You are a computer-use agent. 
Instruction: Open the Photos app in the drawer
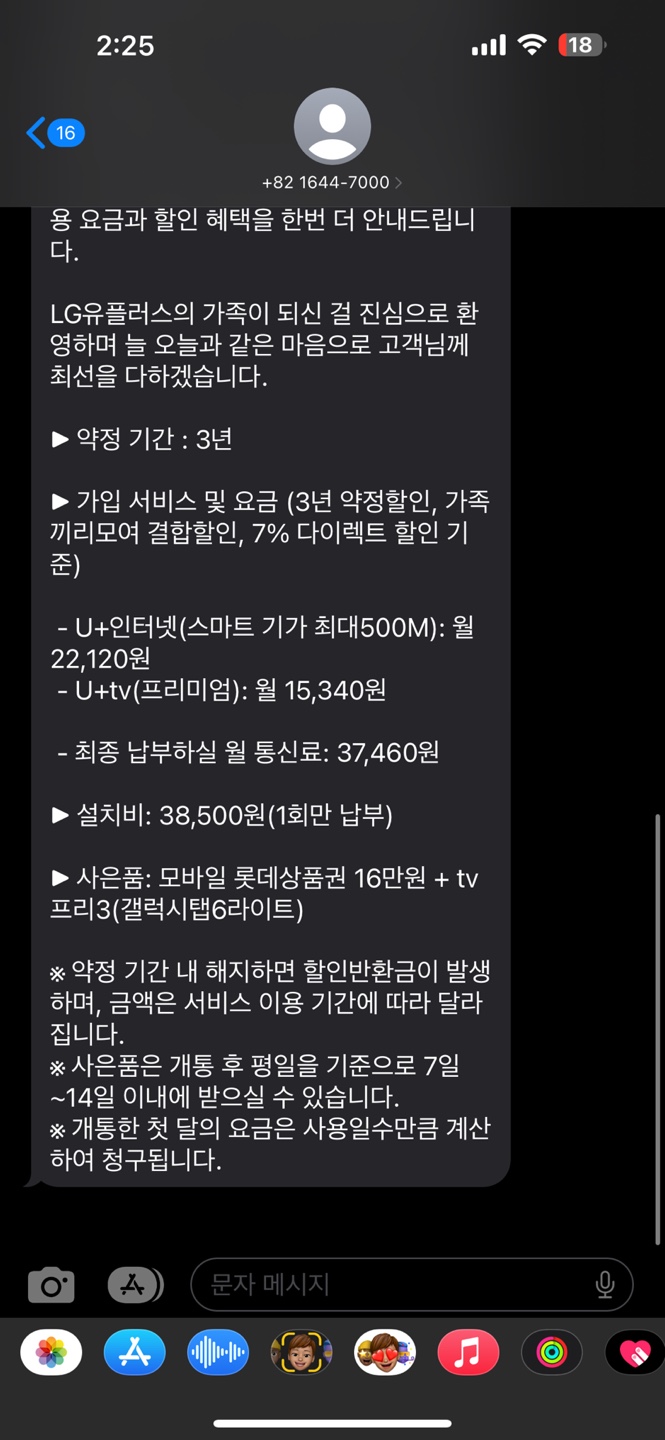pyautogui.click(x=51, y=1354)
